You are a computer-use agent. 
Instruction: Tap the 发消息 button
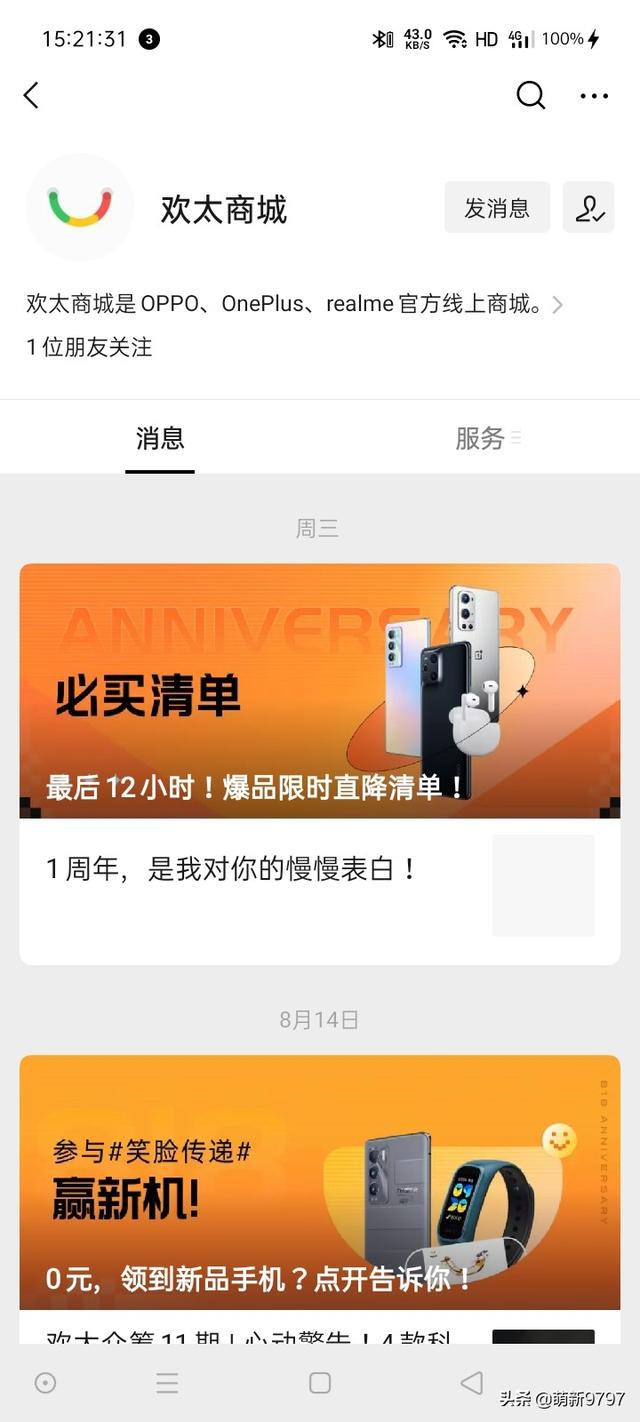point(497,208)
